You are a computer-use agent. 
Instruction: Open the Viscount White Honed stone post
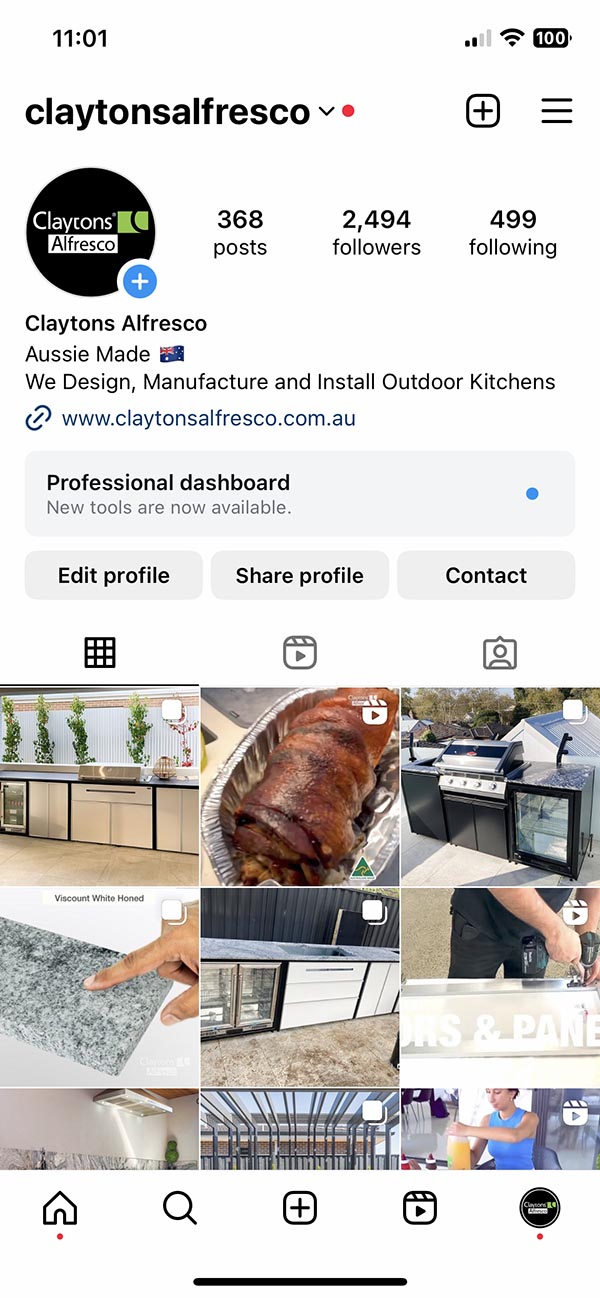pyautogui.click(x=99, y=986)
